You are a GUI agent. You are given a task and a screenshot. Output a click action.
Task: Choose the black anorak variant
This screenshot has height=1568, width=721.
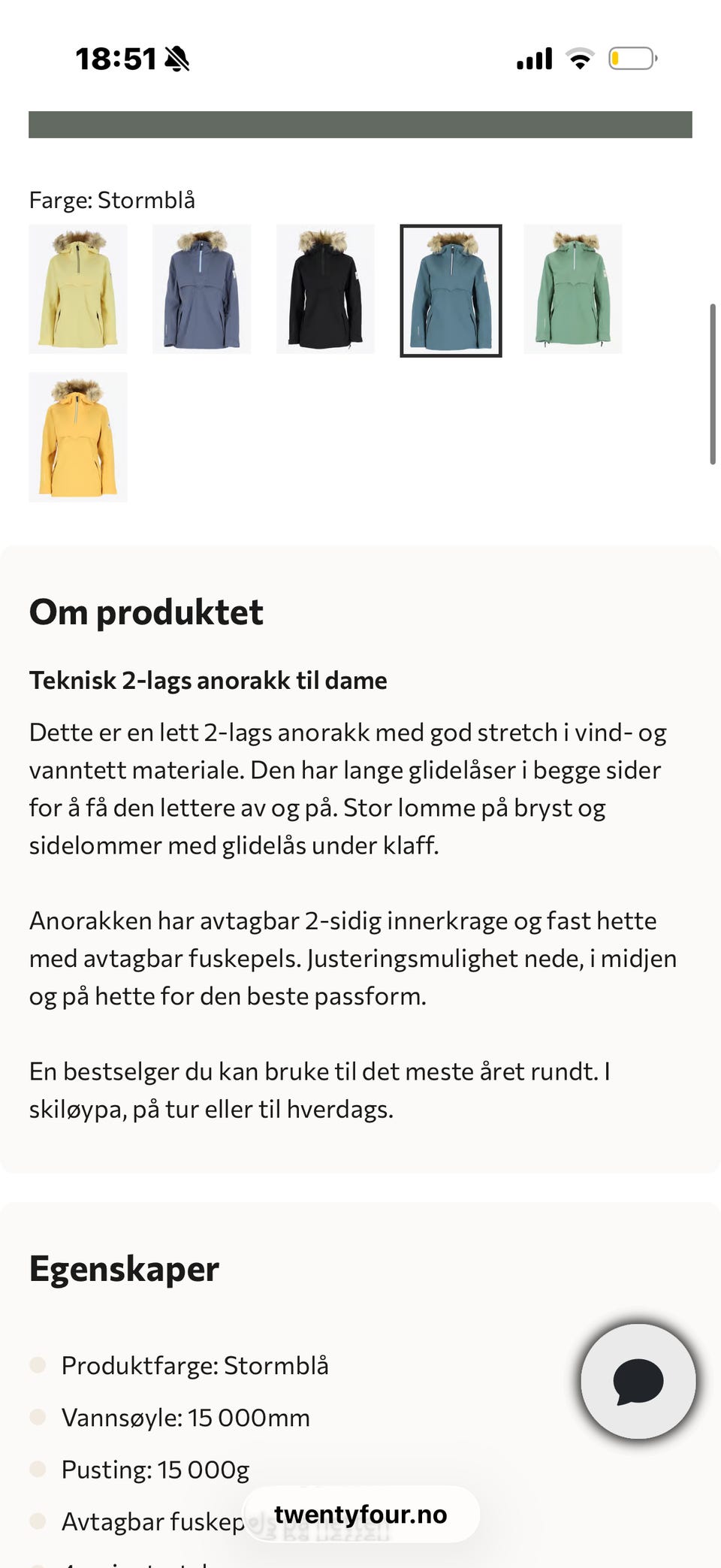(325, 289)
